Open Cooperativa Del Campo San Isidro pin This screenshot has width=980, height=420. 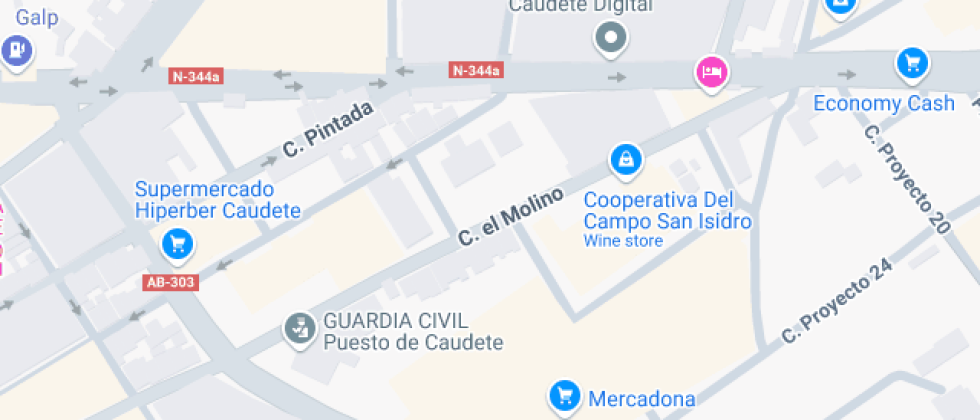(626, 159)
